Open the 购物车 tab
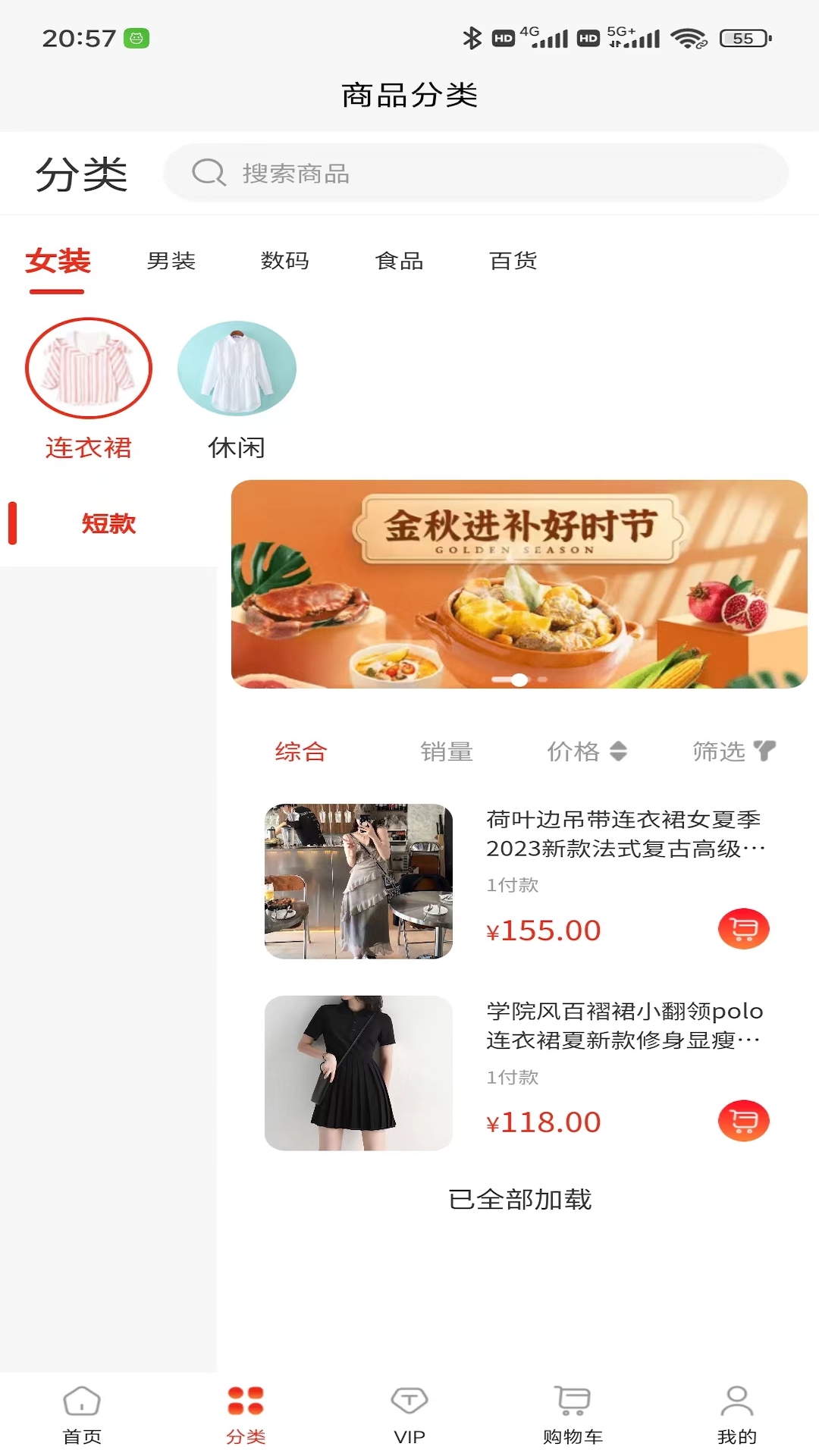Image resolution: width=819 pixels, height=1456 pixels. (x=573, y=1414)
